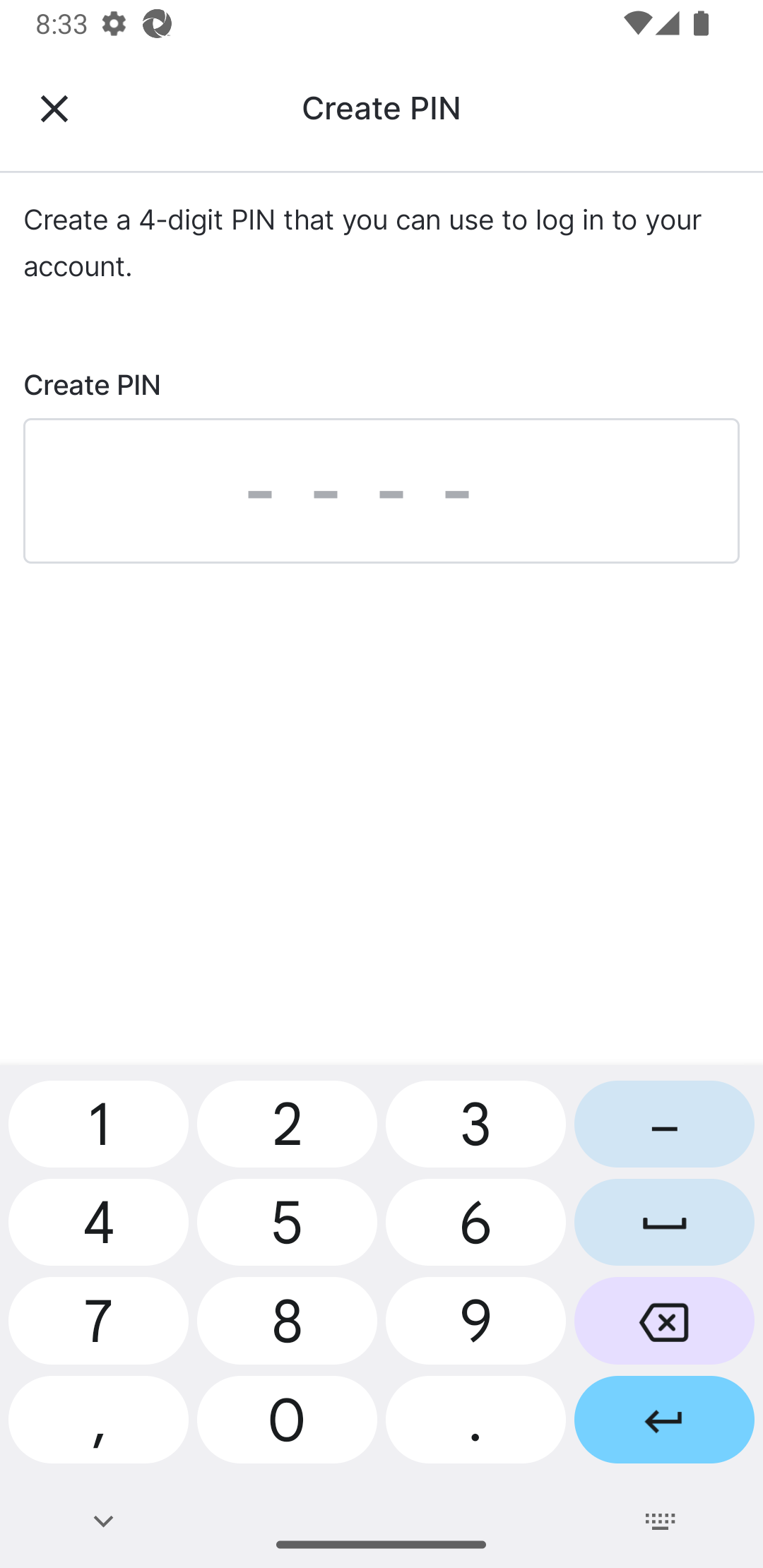The width and height of the screenshot is (763, 1568).
Task: Tap the 0 key
Action: [x=287, y=1419]
